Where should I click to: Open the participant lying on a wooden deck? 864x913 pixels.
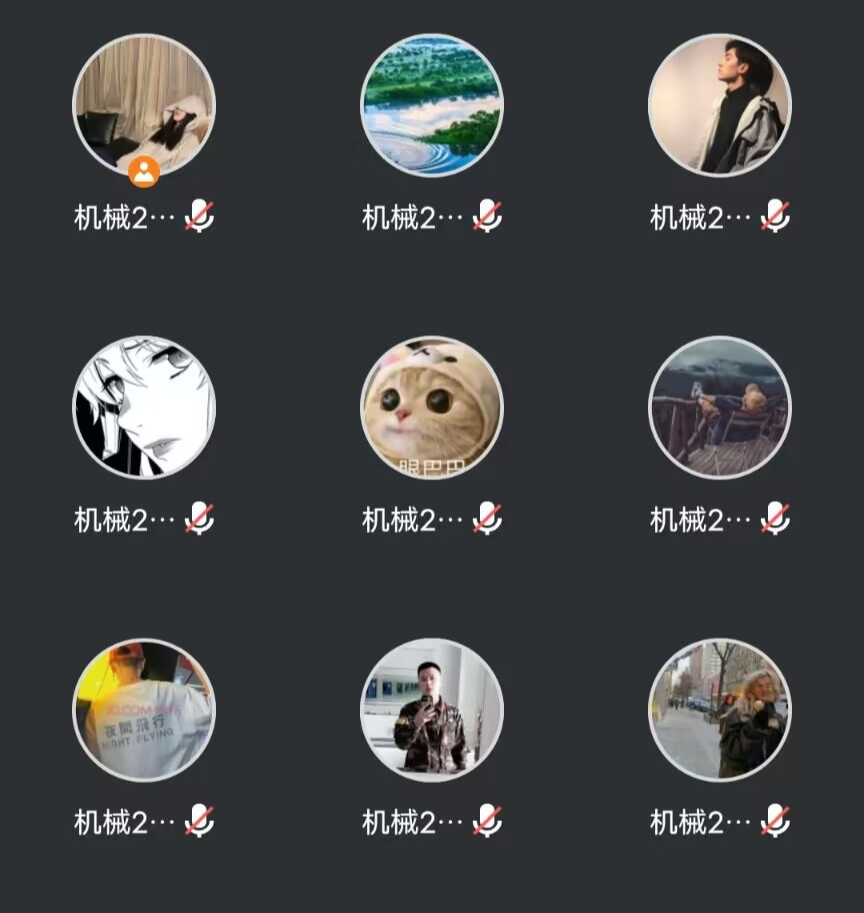720,408
